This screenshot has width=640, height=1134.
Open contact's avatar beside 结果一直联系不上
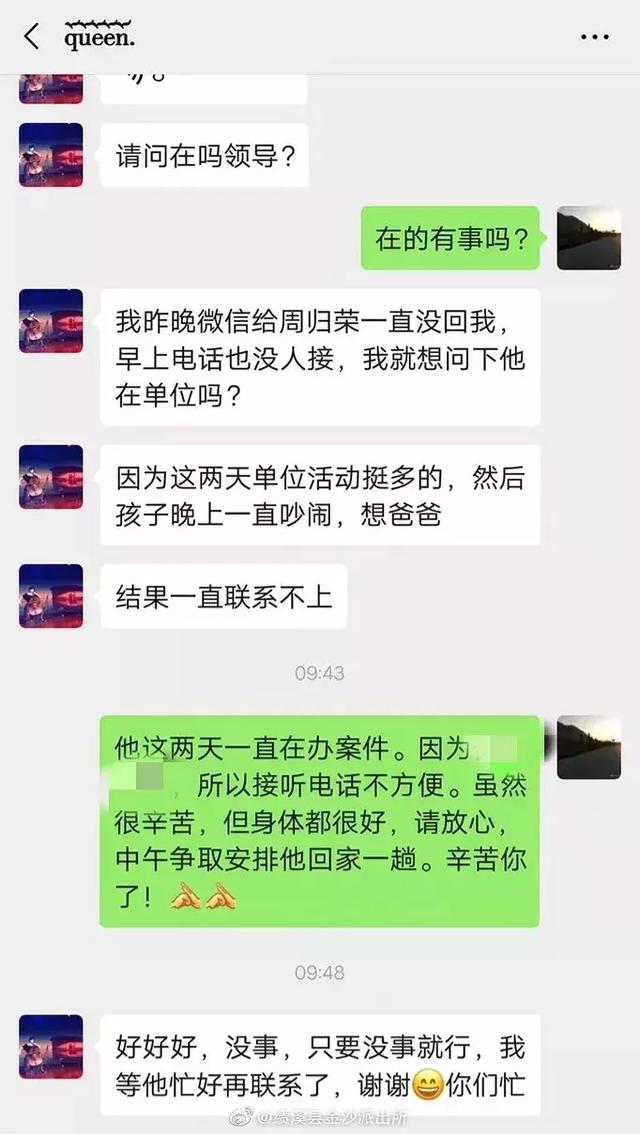[x=51, y=596]
